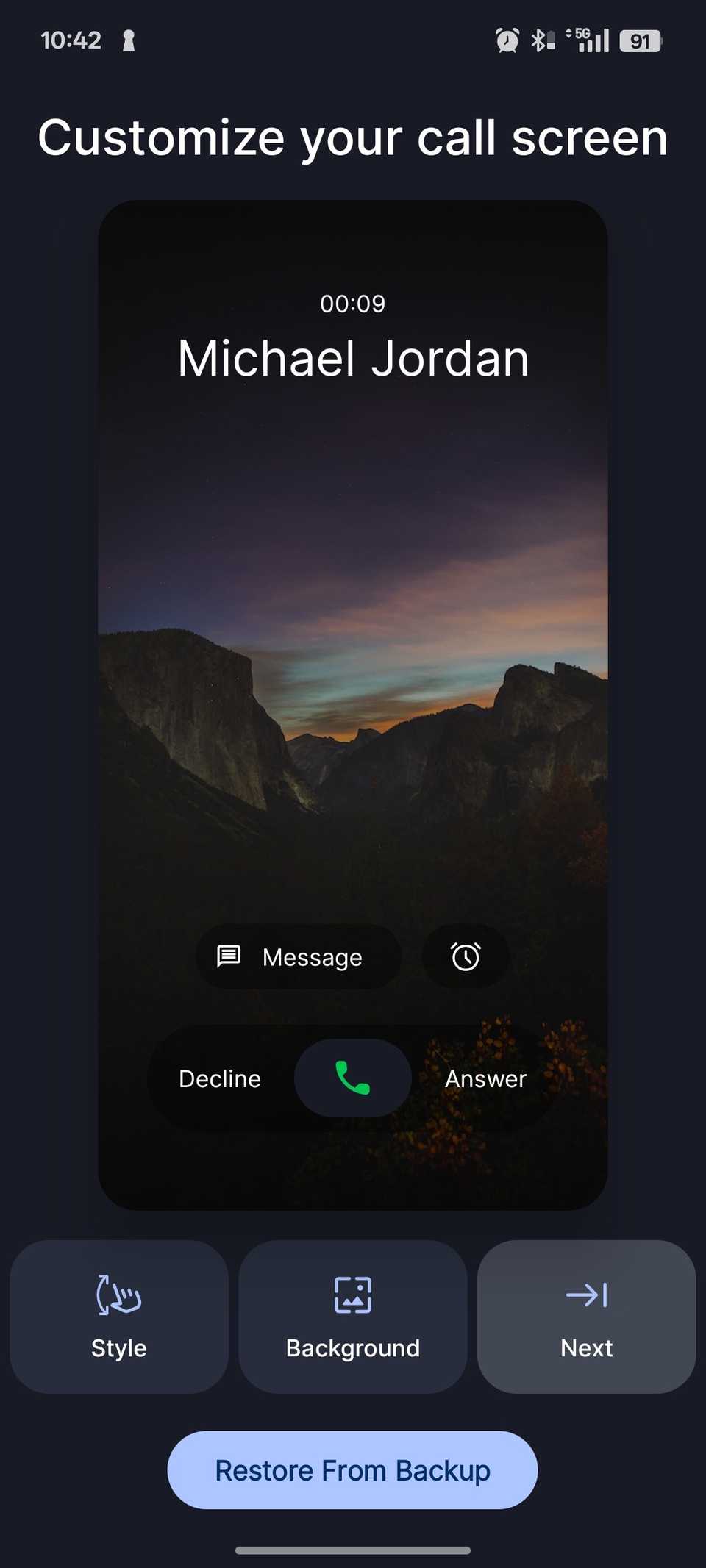Open the Style options
The height and width of the screenshot is (1568, 706).
118,1316
